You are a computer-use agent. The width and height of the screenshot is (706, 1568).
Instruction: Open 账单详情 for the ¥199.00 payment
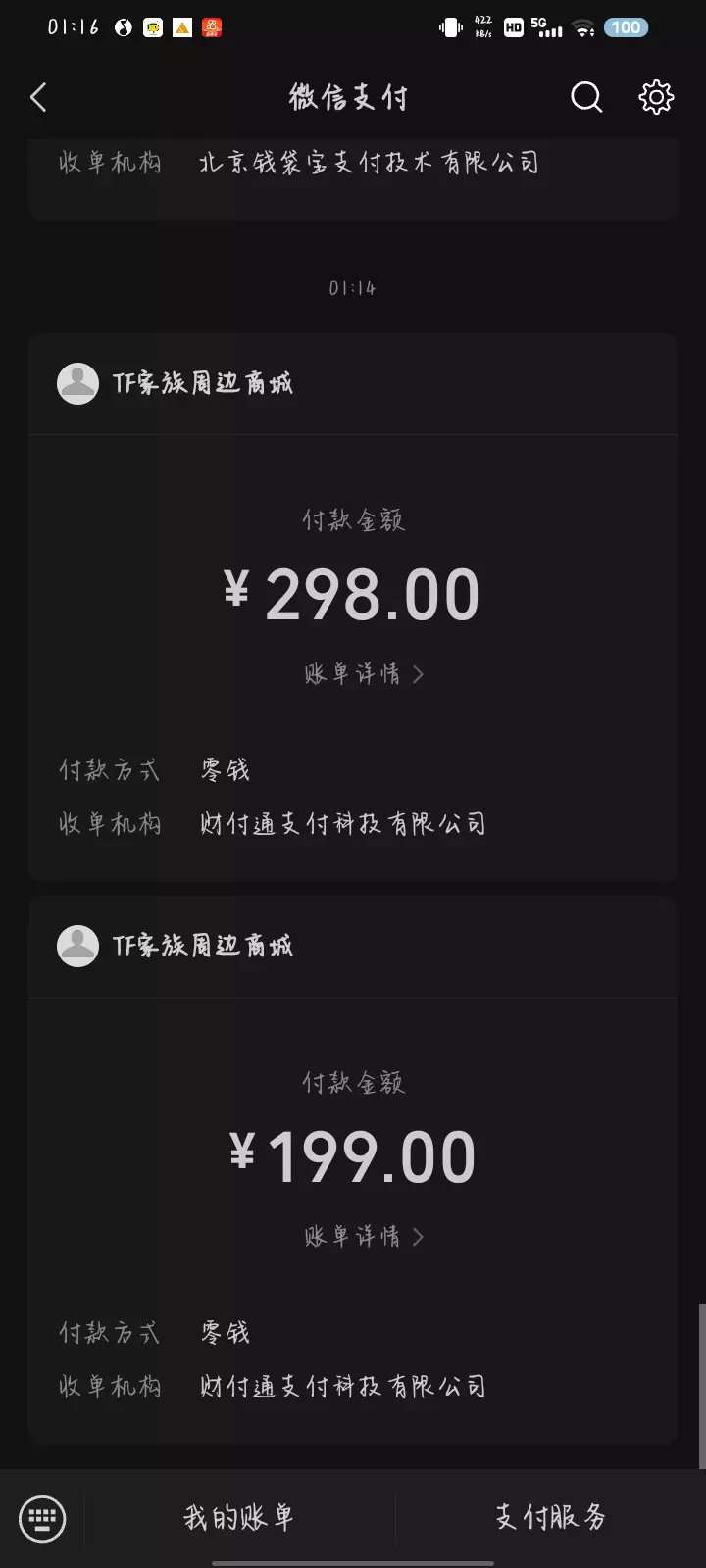(x=363, y=1237)
